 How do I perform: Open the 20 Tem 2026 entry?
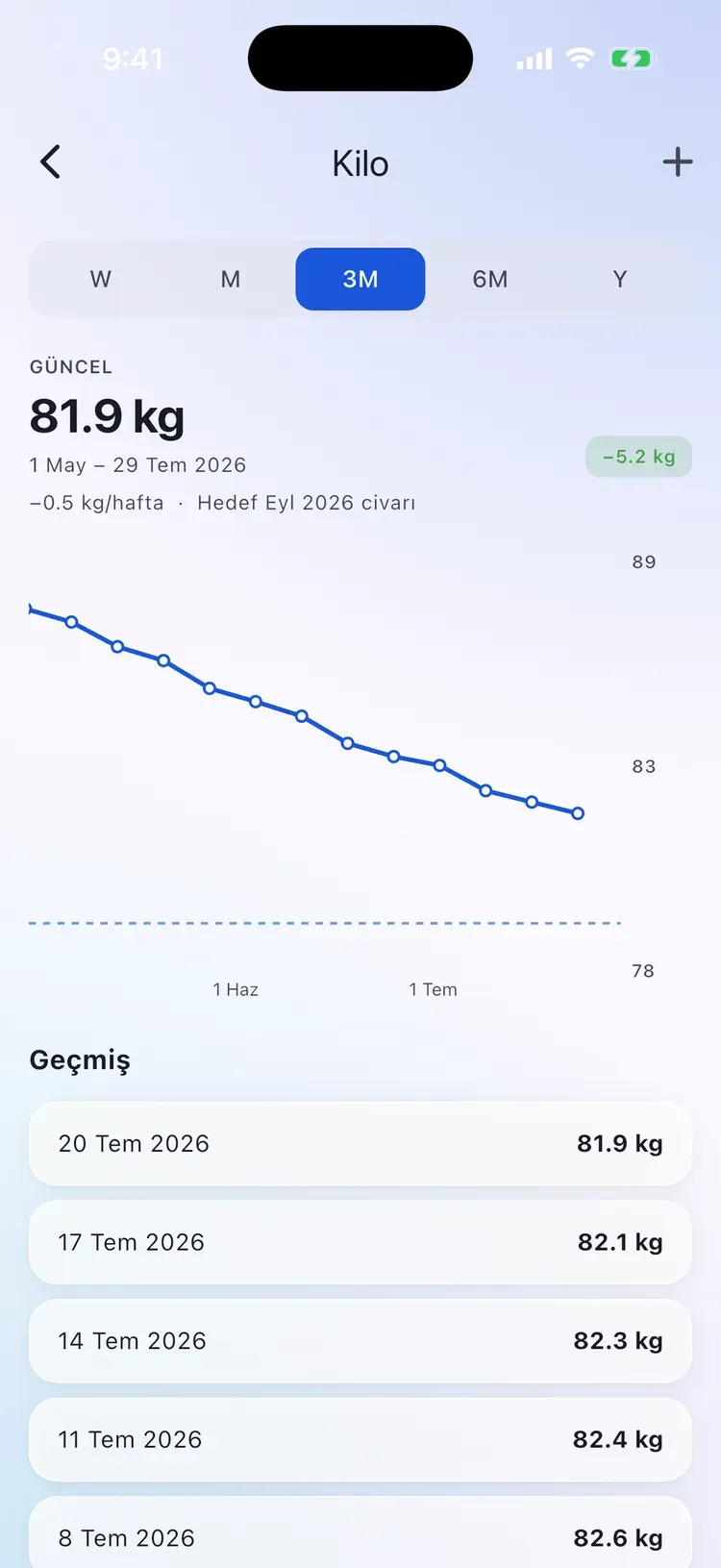(x=360, y=1143)
